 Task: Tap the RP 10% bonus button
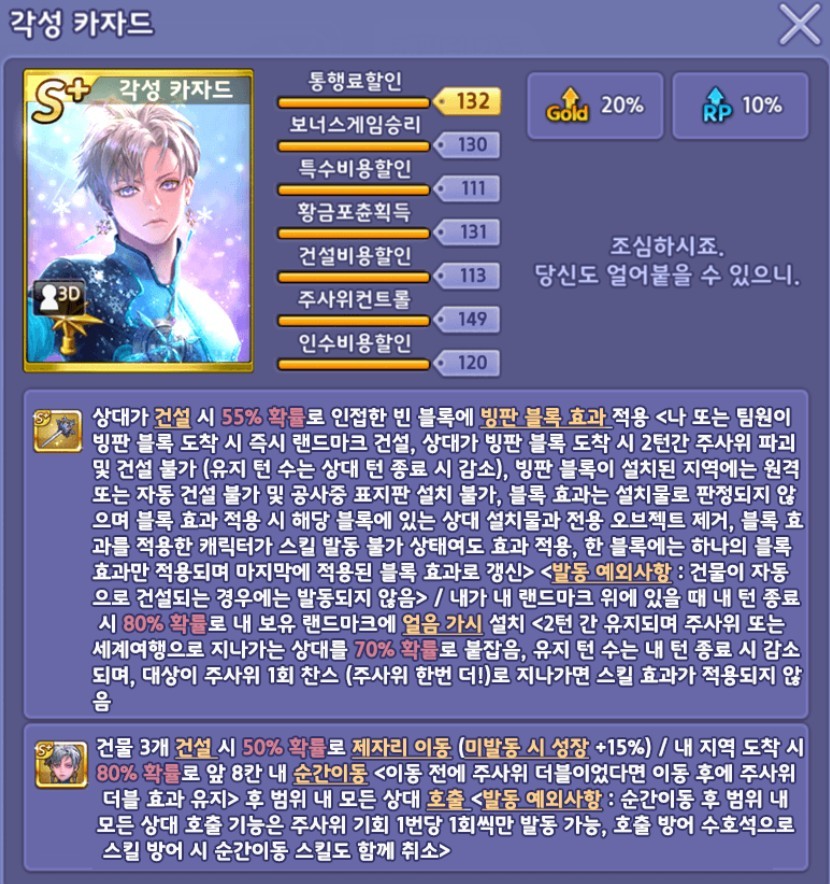tap(740, 105)
